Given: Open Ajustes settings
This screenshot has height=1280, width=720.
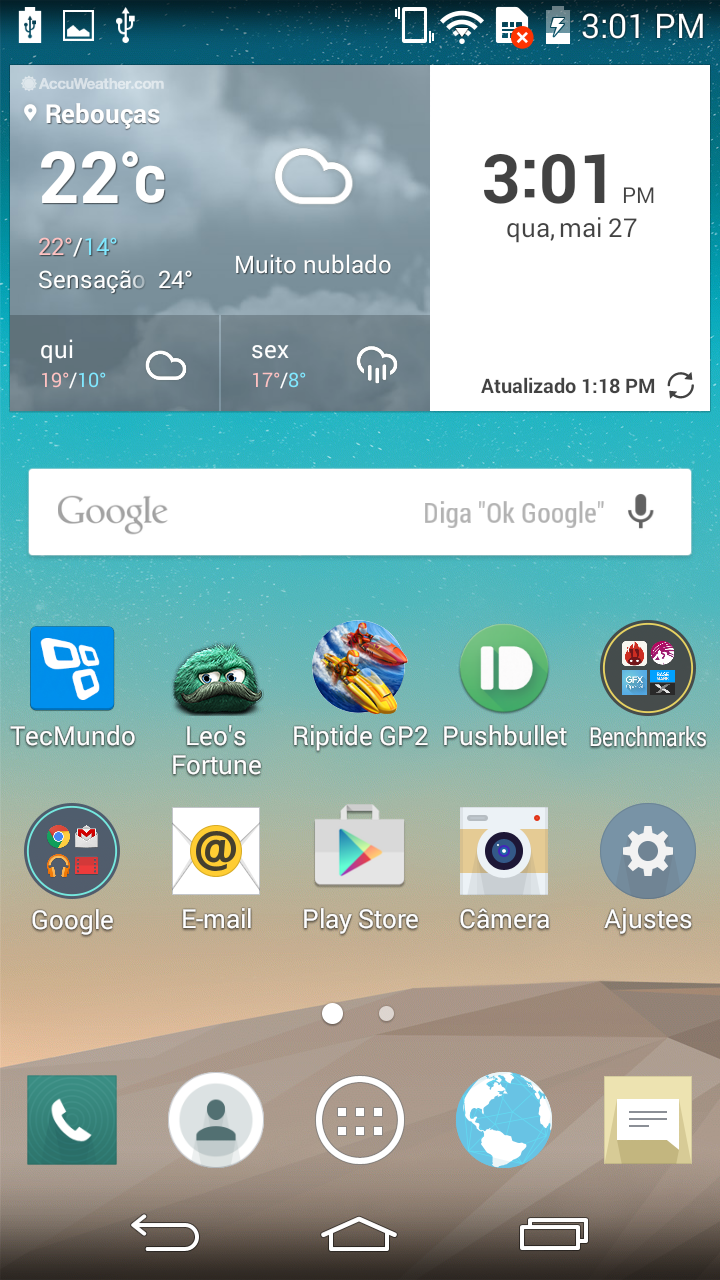Looking at the screenshot, I should (x=647, y=851).
